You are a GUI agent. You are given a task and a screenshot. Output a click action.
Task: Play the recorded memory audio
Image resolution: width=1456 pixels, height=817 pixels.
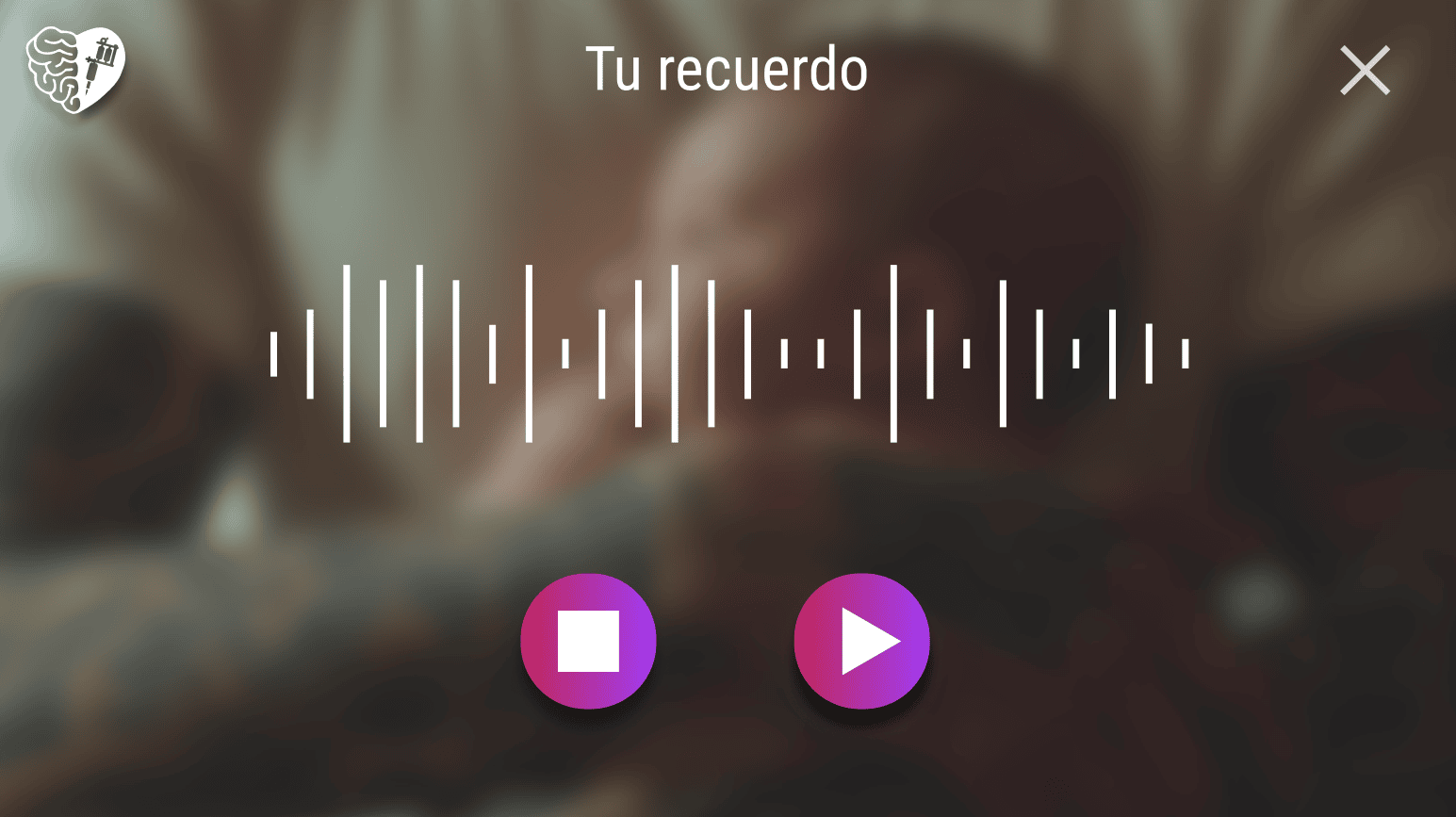862,641
